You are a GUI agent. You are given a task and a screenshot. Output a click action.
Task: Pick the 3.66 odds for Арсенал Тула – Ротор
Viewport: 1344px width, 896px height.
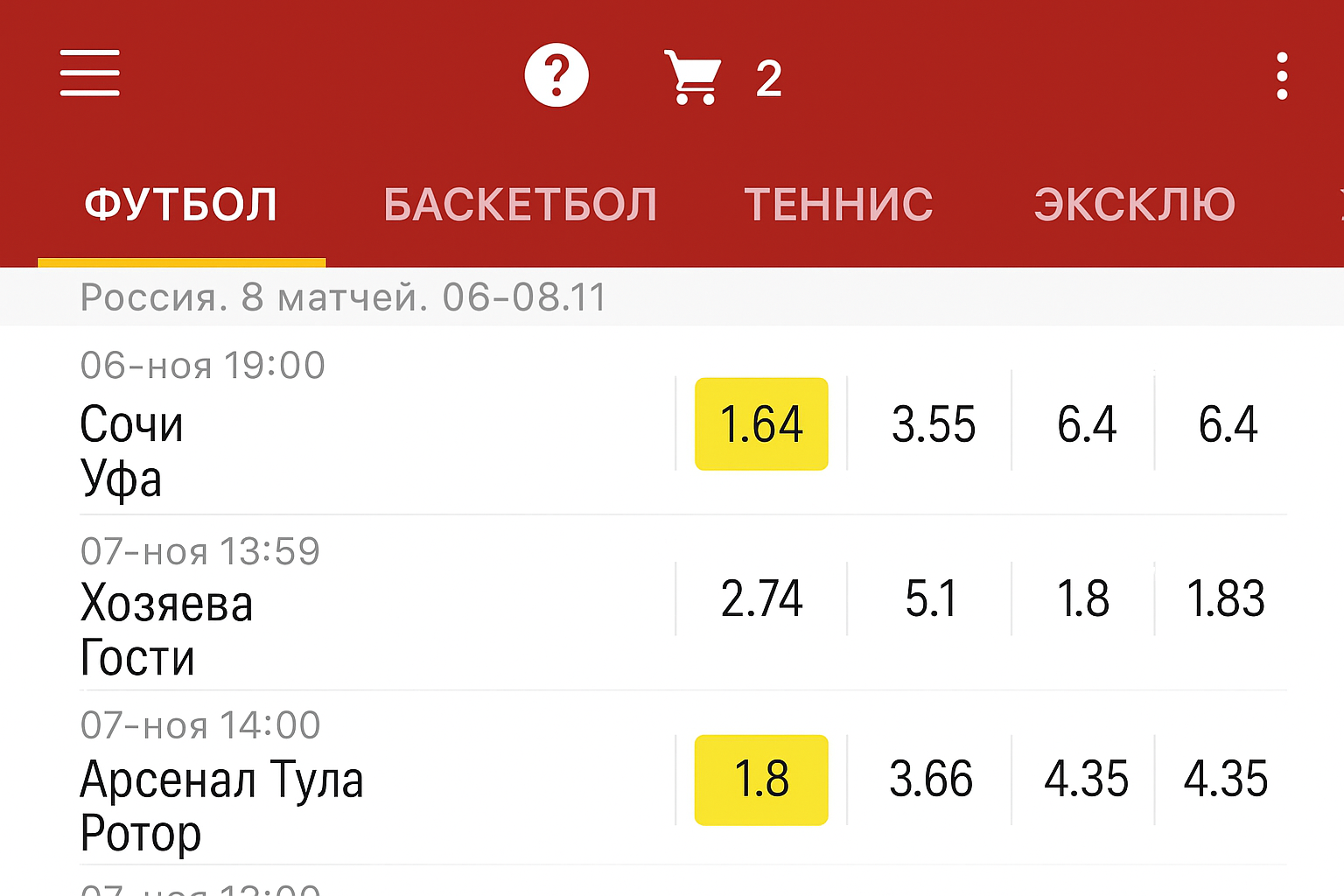click(931, 780)
